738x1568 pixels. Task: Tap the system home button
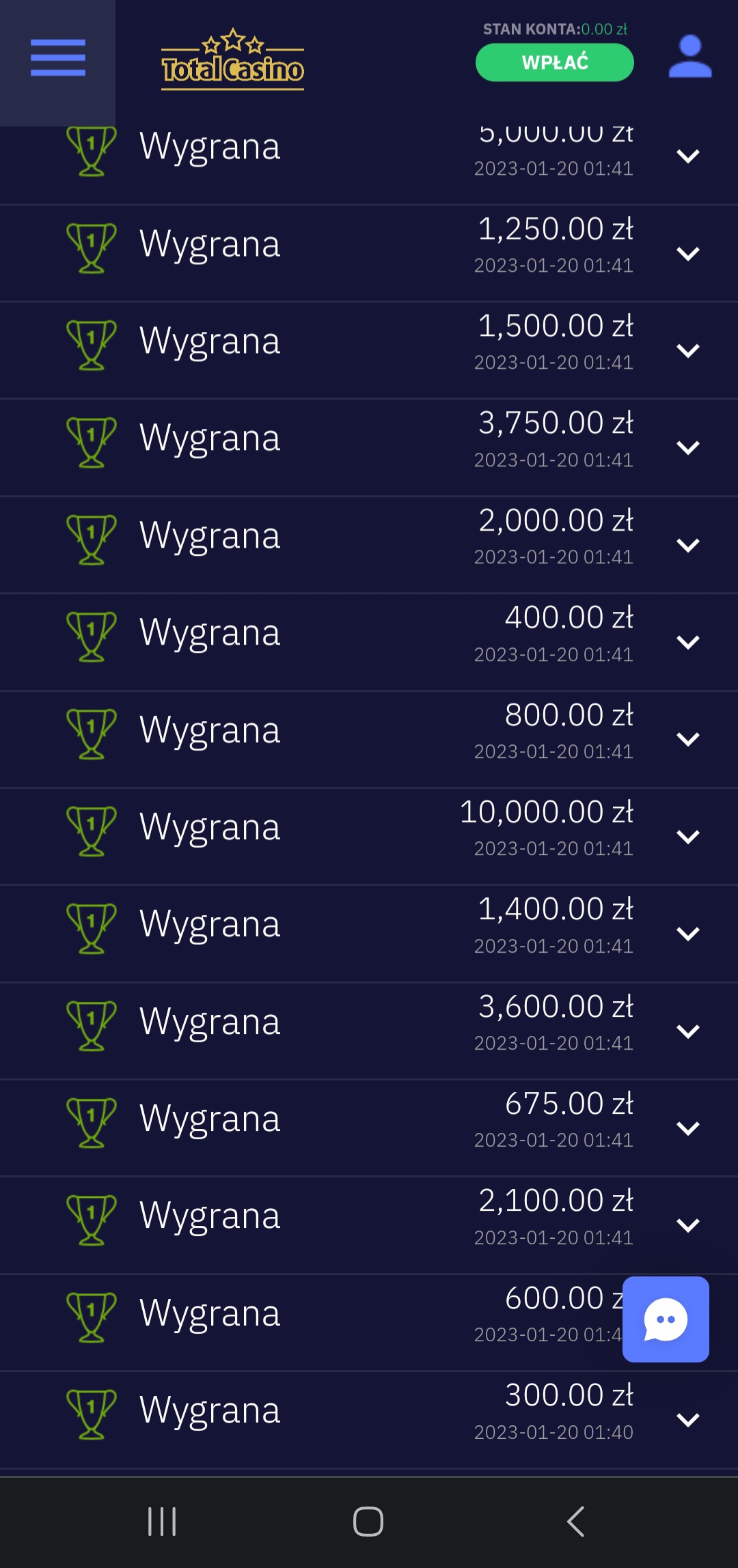(x=368, y=1522)
